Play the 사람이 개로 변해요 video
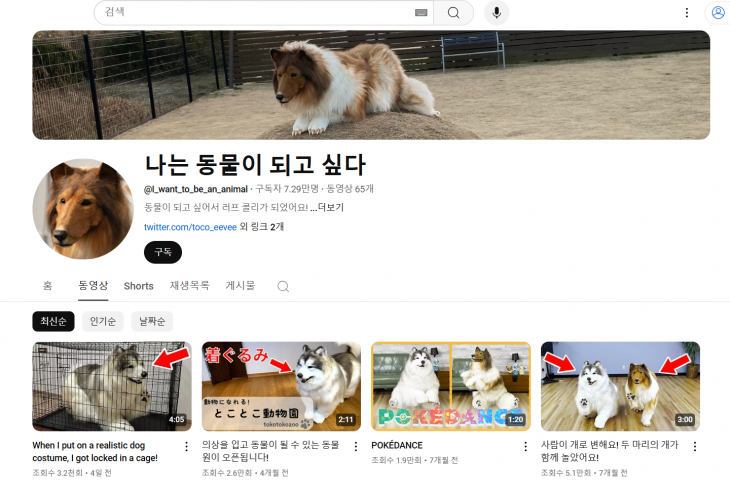 pyautogui.click(x=619, y=386)
